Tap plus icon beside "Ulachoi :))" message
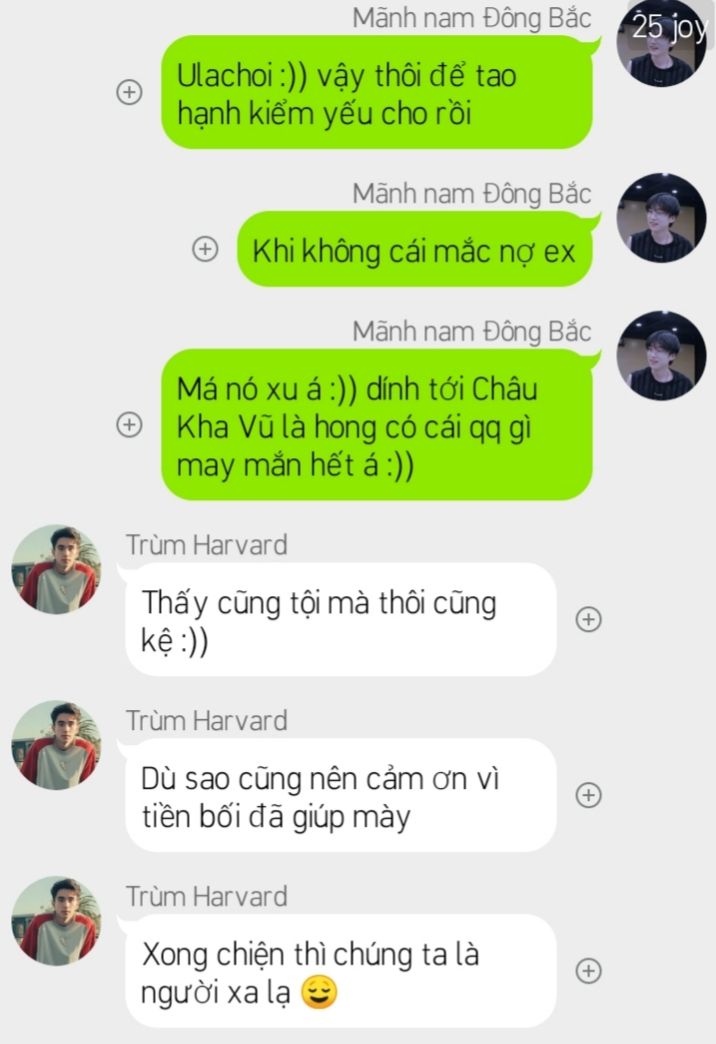This screenshot has width=716, height=1044. click(x=128, y=92)
